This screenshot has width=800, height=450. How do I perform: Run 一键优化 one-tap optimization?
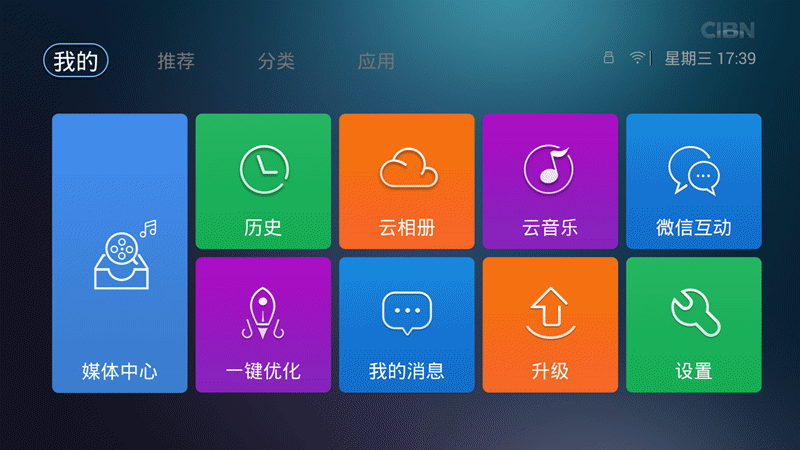(263, 325)
